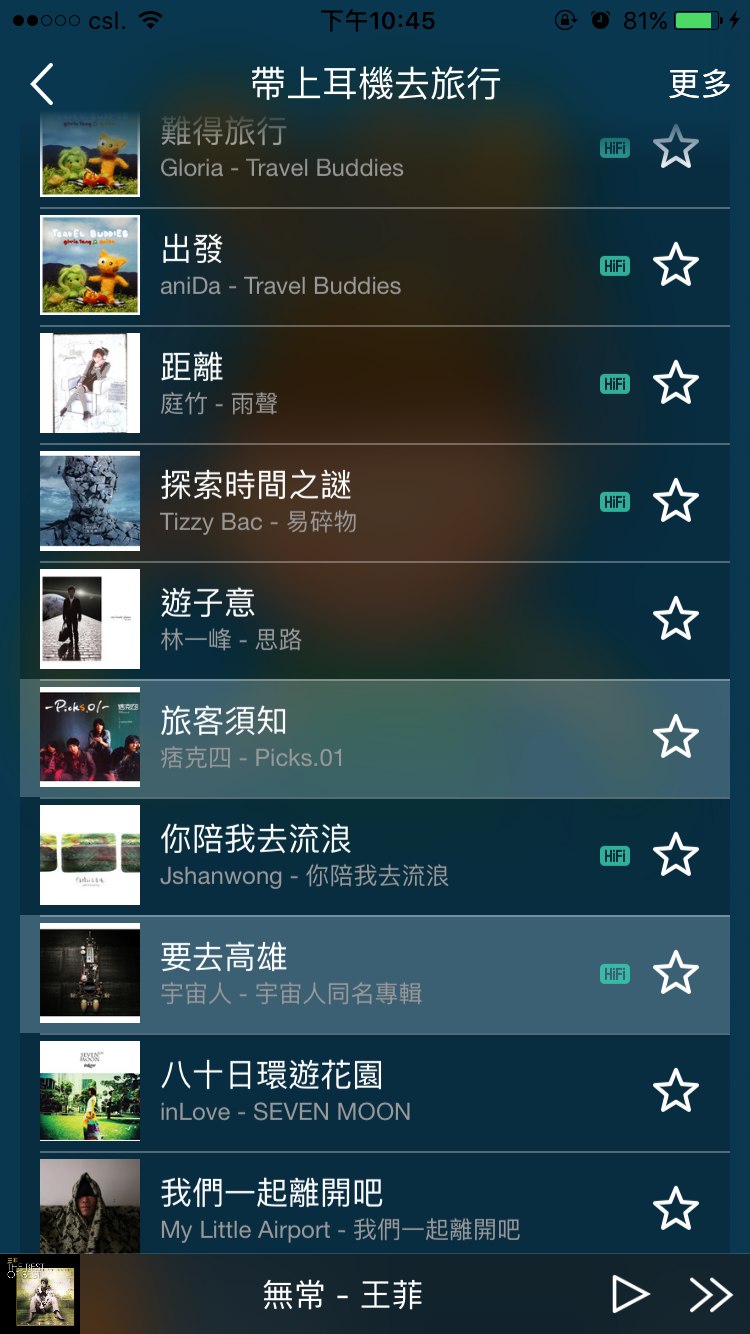The image size is (750, 1334).
Task: Go back using the top-left arrow
Action: 42,86
